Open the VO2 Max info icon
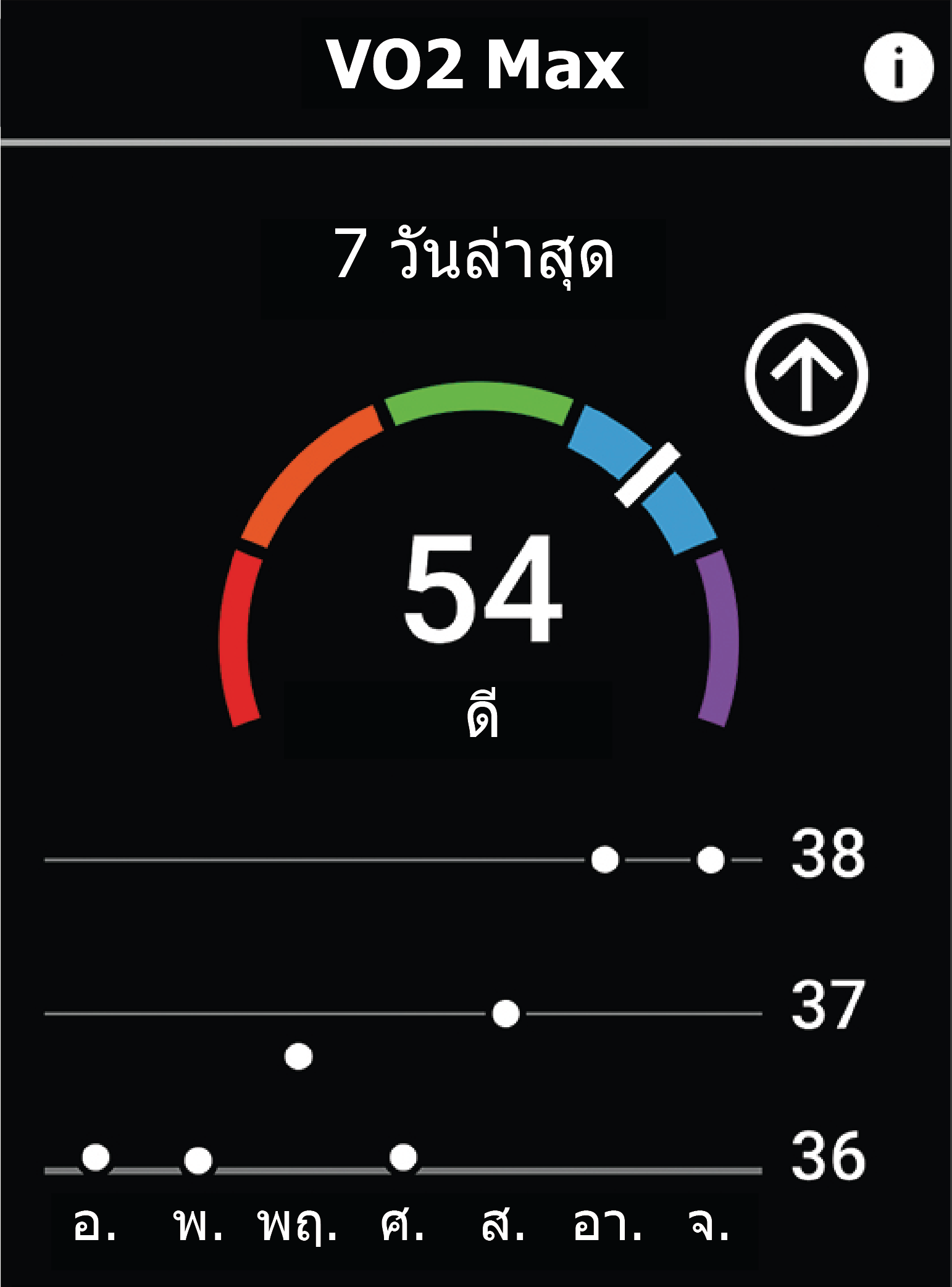The image size is (952, 1287). [898, 67]
